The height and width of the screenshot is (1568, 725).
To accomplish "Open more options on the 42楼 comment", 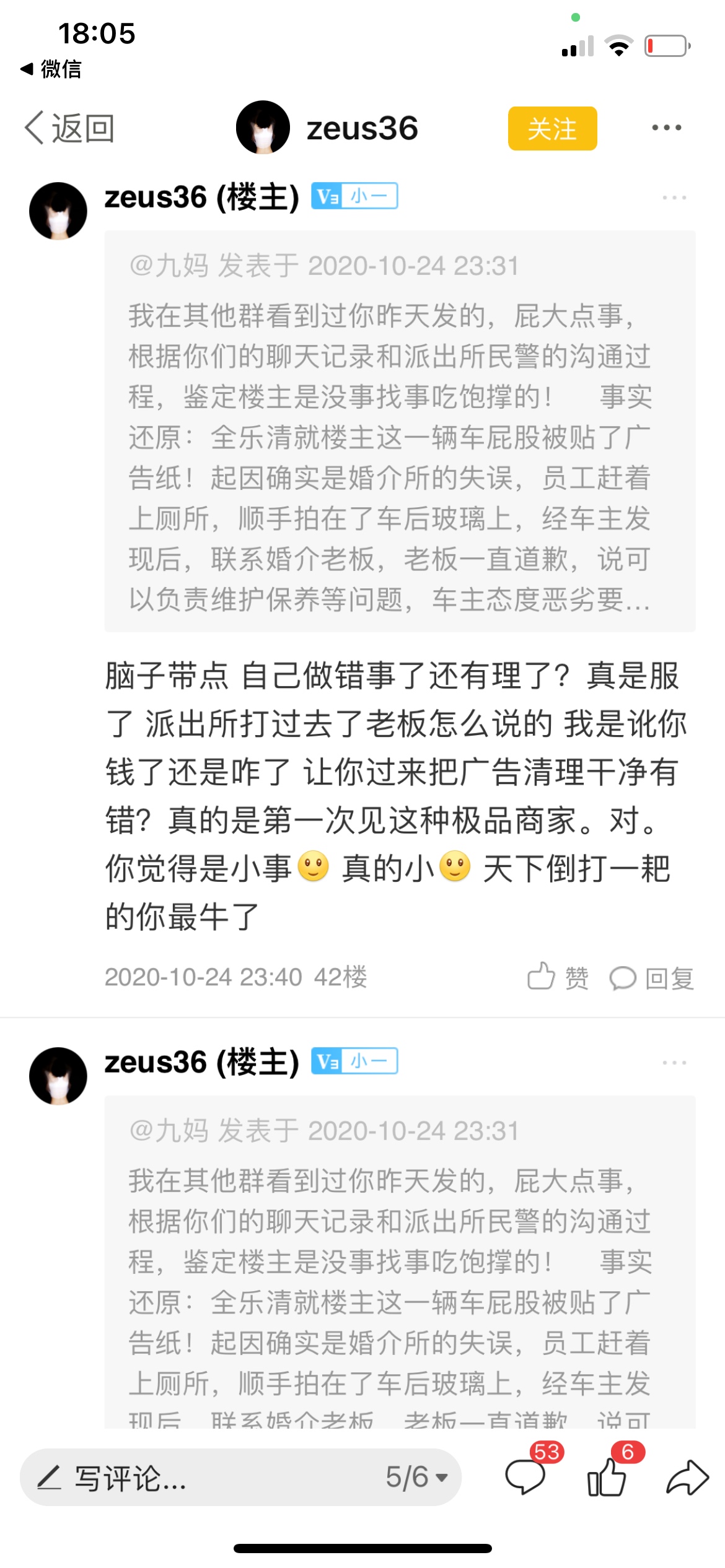I will tap(674, 198).
